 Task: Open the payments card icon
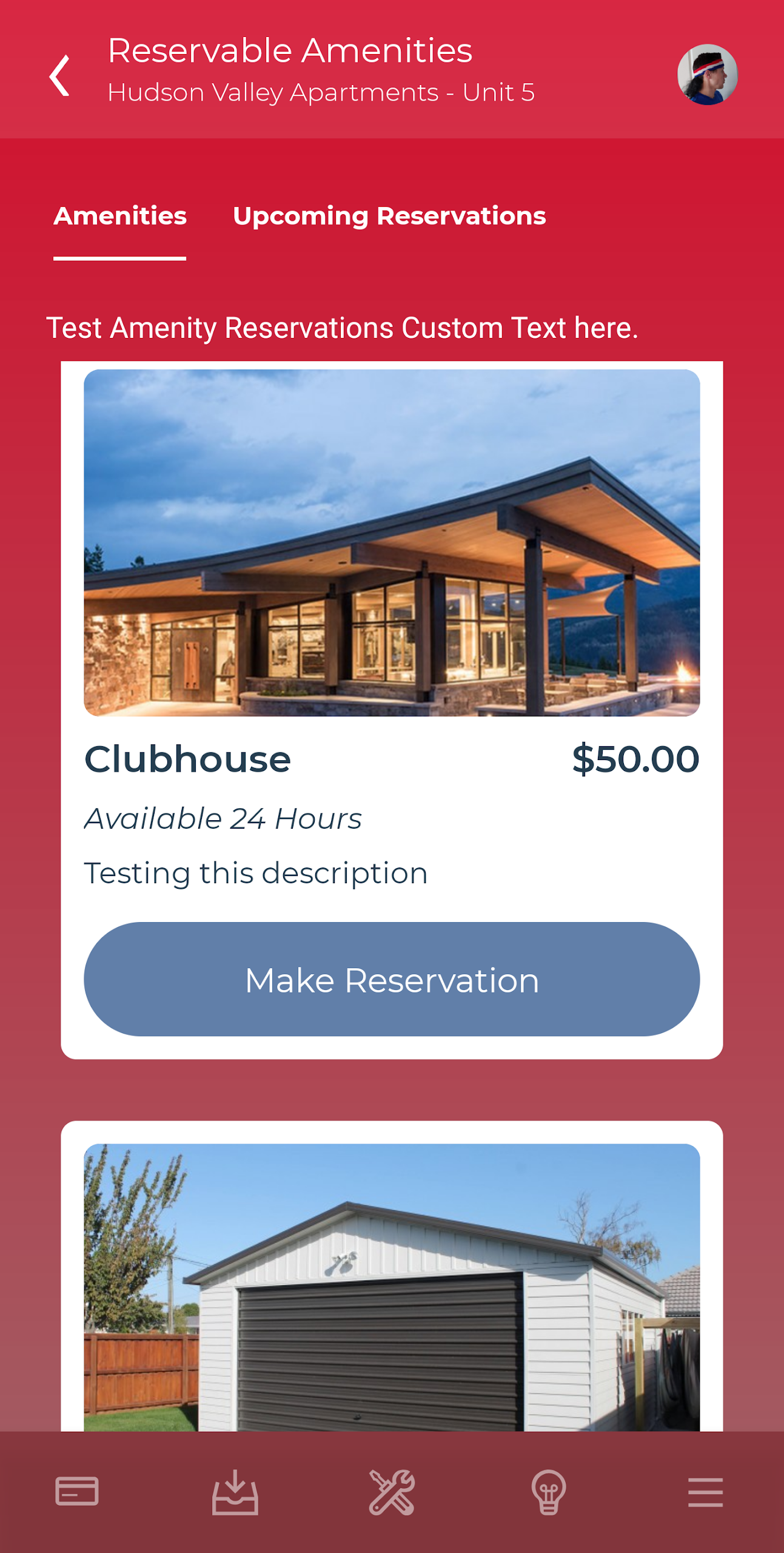[77, 1491]
